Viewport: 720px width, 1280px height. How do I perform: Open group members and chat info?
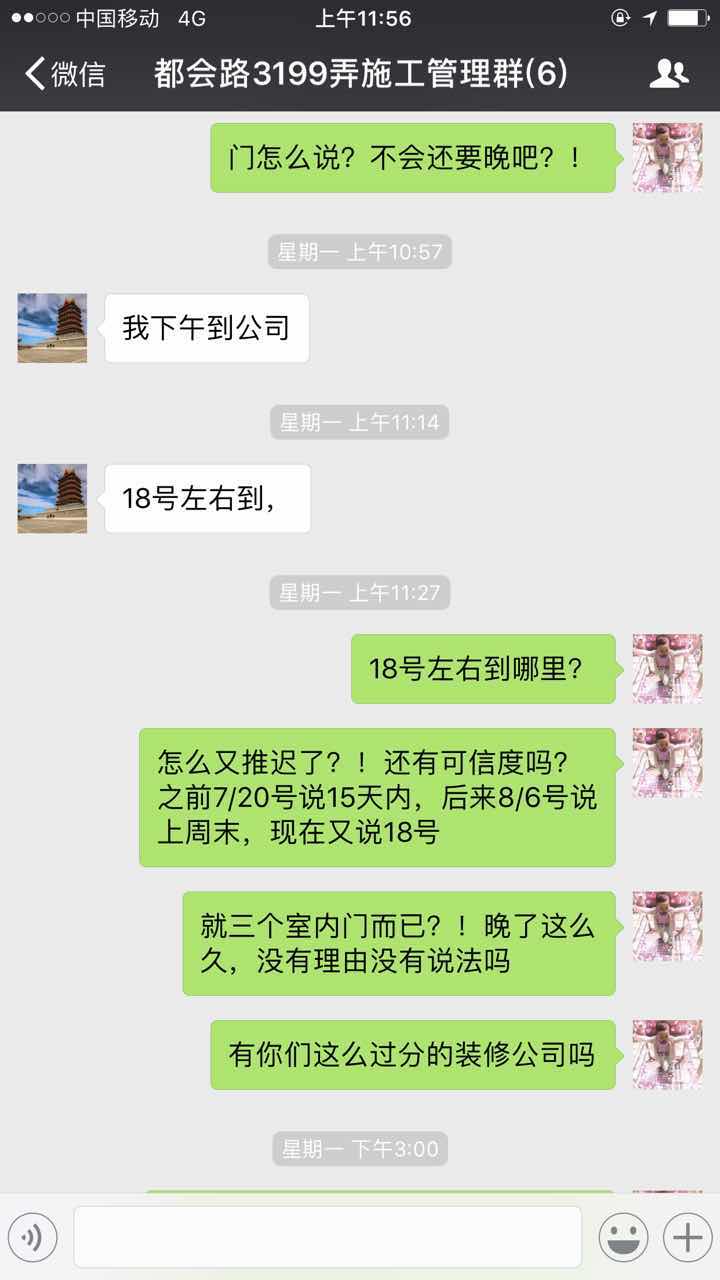(668, 73)
